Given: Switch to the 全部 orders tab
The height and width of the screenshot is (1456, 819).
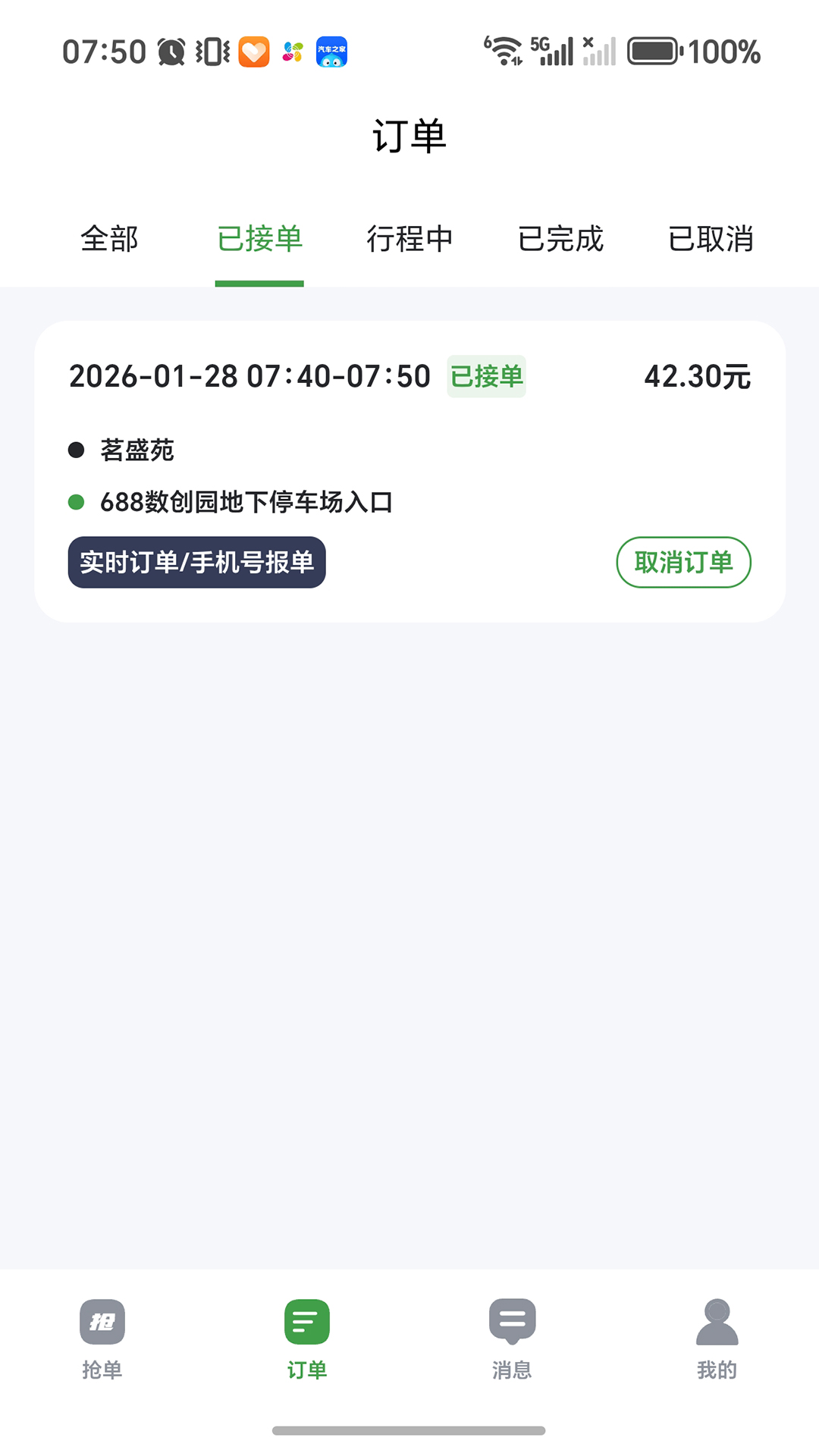Looking at the screenshot, I should click(108, 239).
